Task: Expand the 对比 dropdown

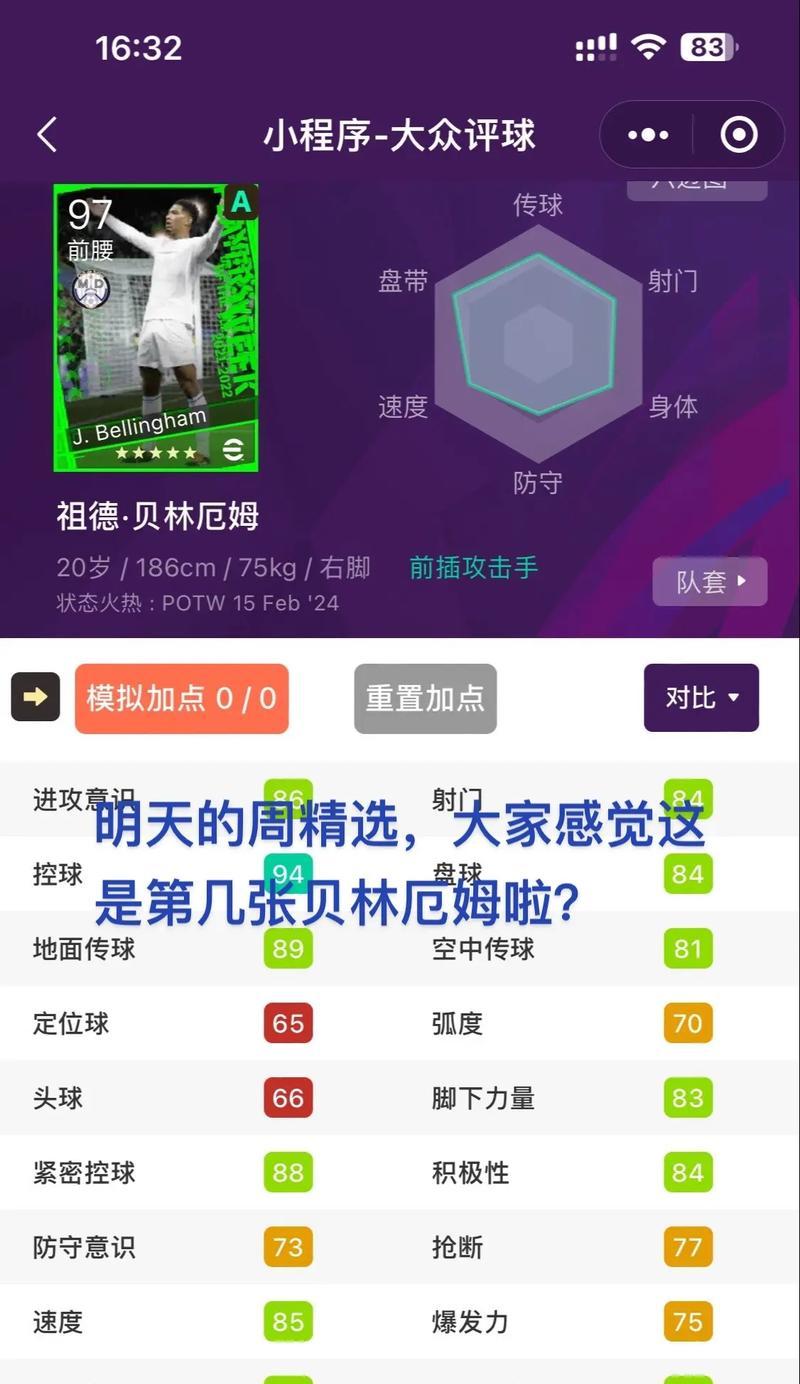Action: pos(701,697)
